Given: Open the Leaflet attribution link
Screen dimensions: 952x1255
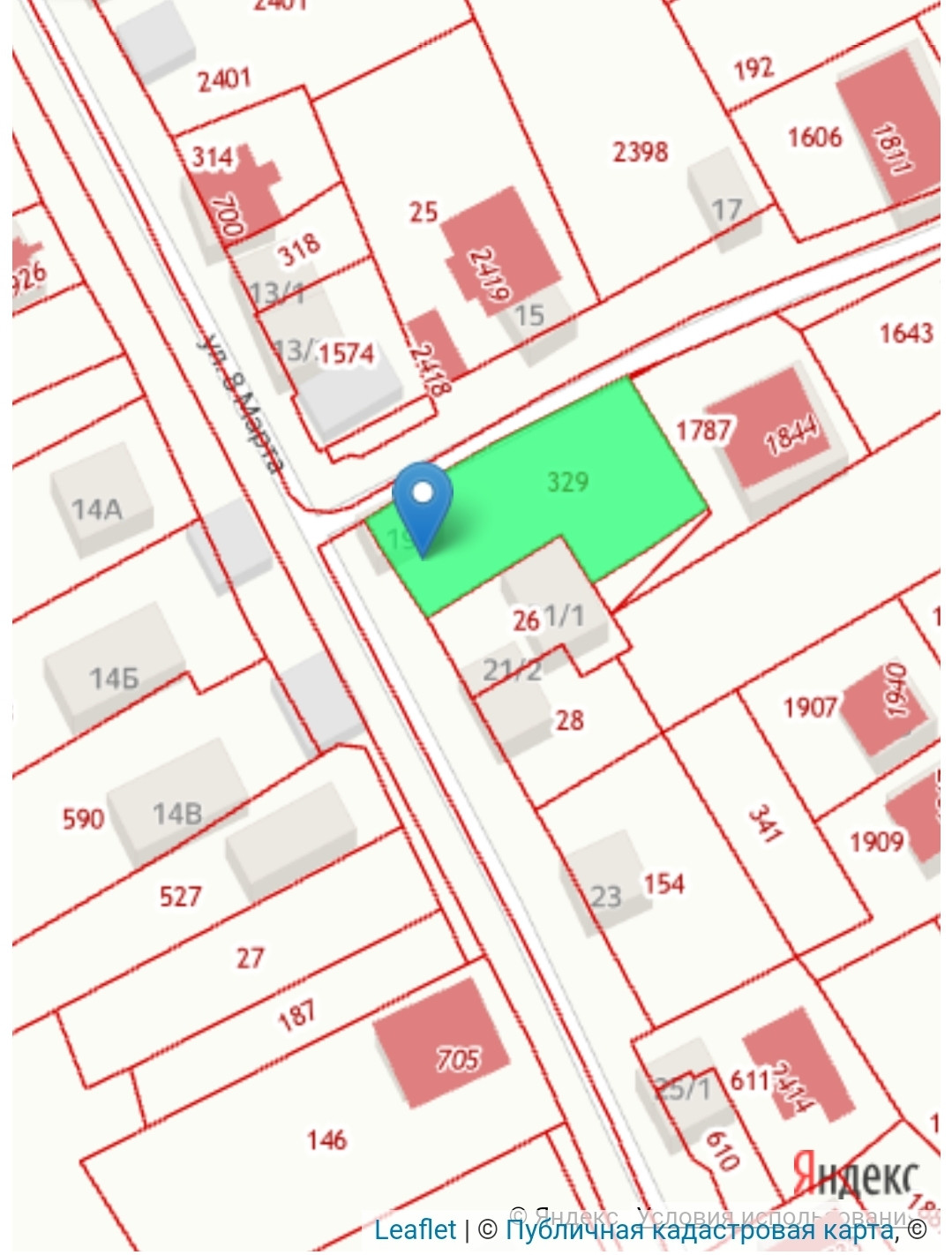Looking at the screenshot, I should click(x=415, y=1229).
